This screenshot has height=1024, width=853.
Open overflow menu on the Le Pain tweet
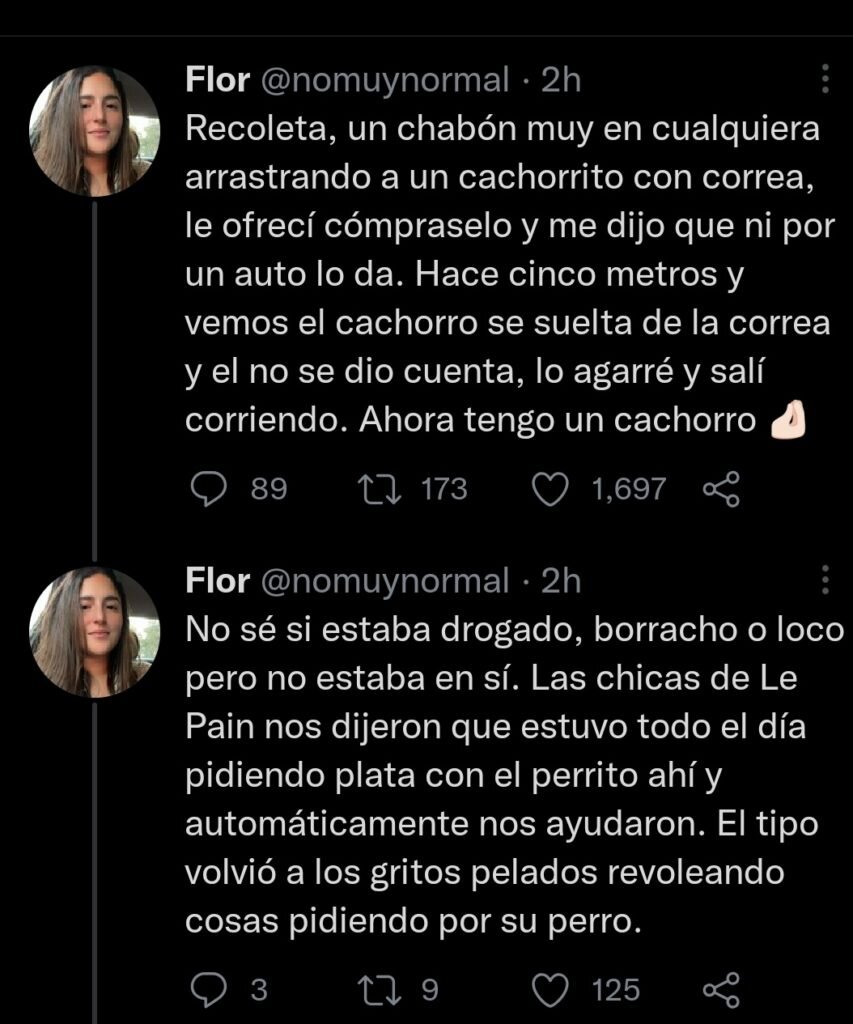point(826,580)
